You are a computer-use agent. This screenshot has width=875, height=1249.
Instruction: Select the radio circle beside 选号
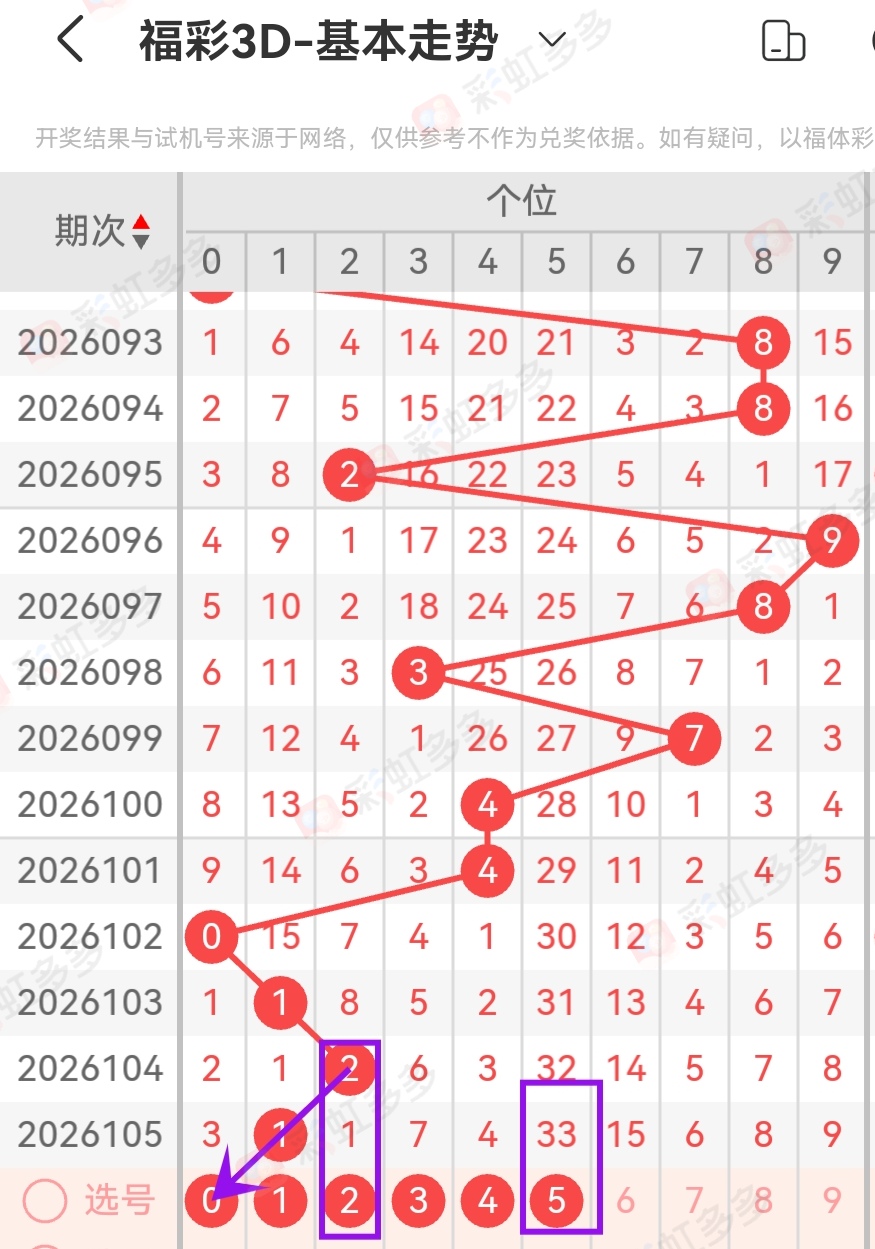click(44, 1198)
